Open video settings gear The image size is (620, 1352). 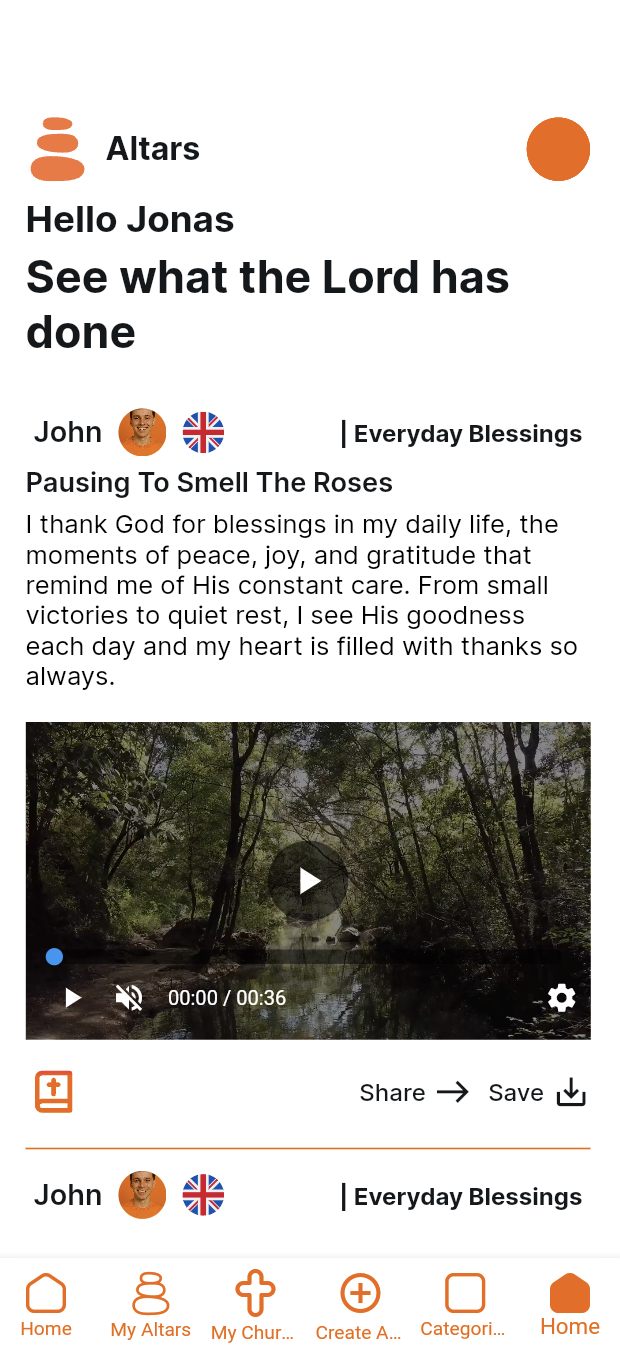pos(561,997)
